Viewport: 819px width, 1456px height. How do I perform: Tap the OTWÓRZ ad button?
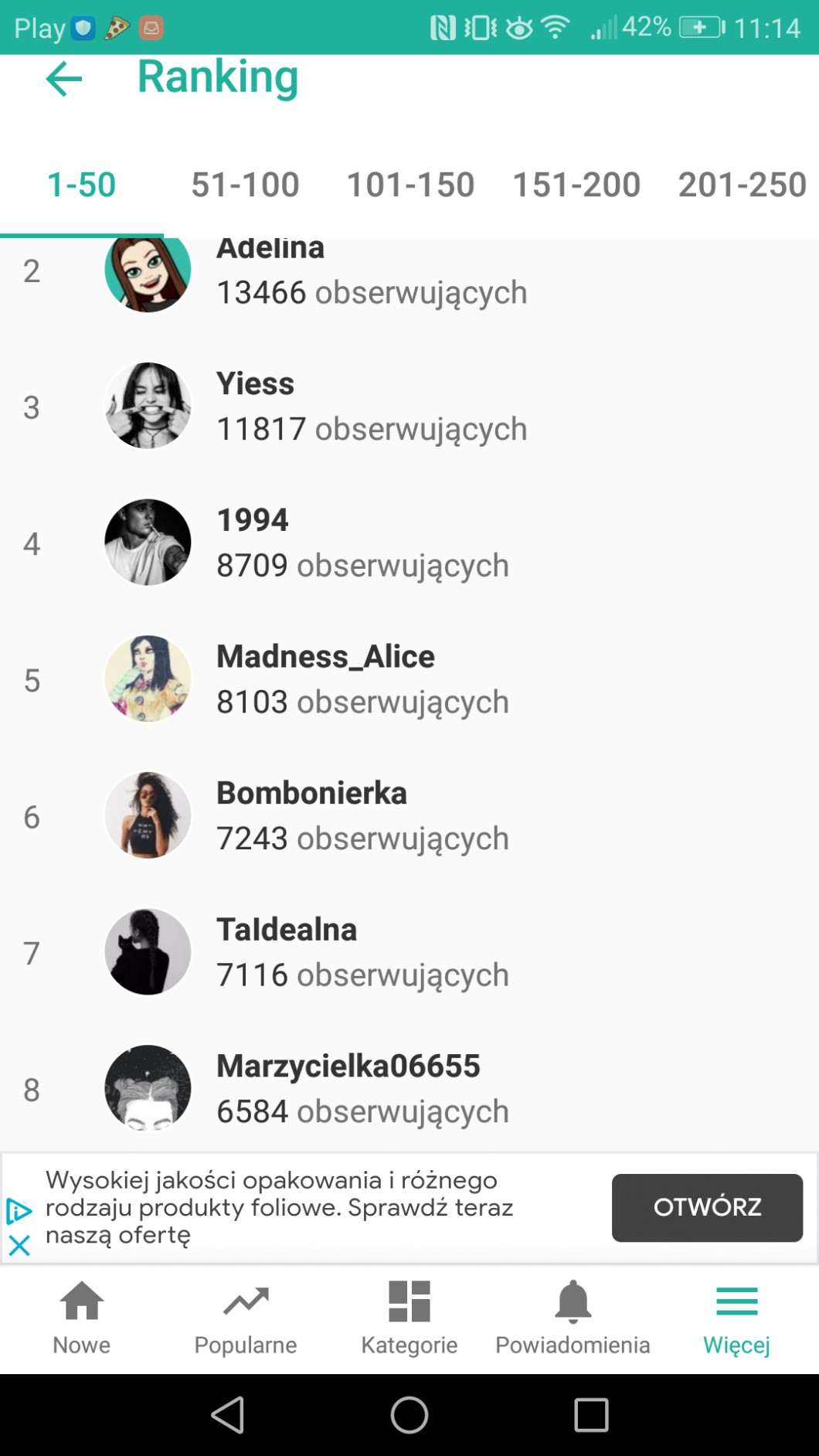click(707, 1207)
